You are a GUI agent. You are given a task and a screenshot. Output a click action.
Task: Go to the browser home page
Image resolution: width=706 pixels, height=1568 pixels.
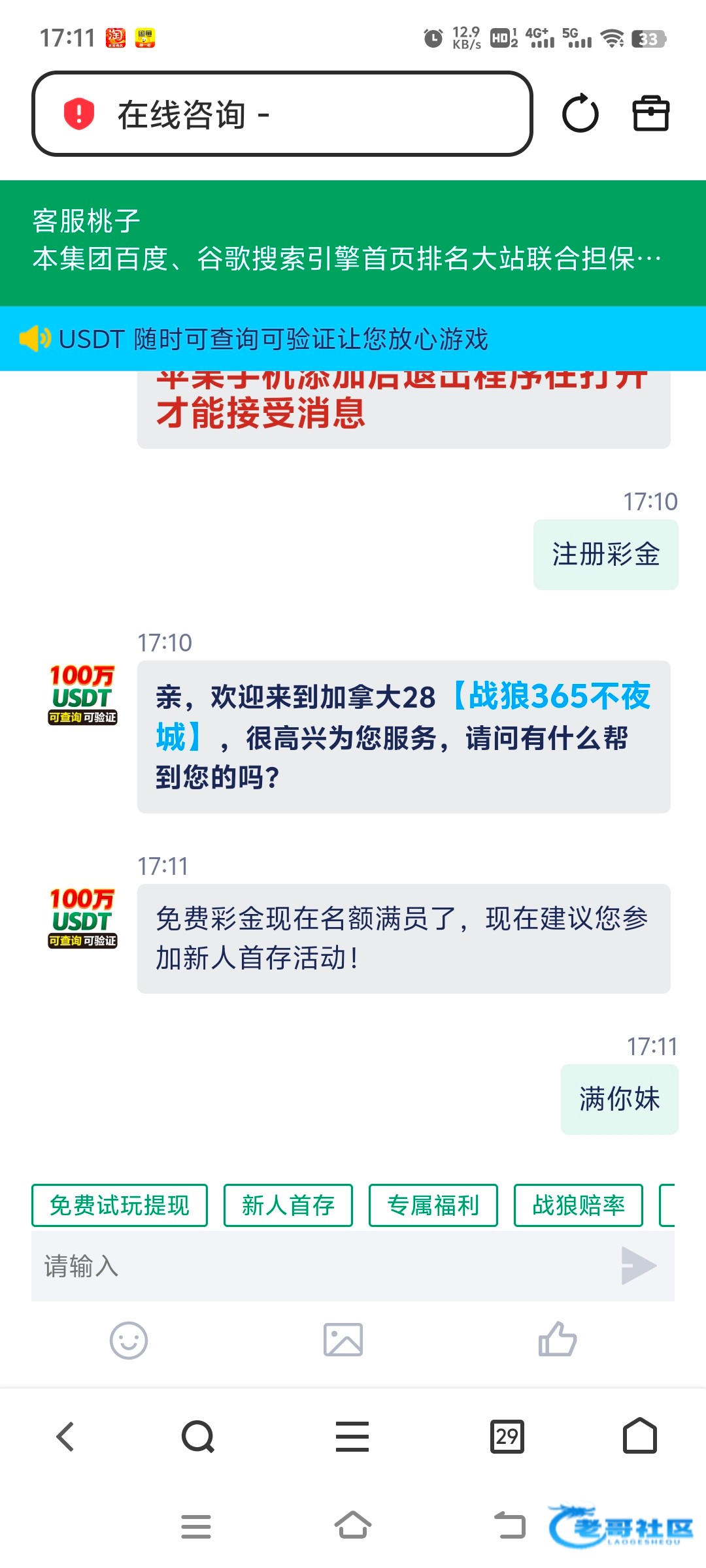(x=640, y=1435)
